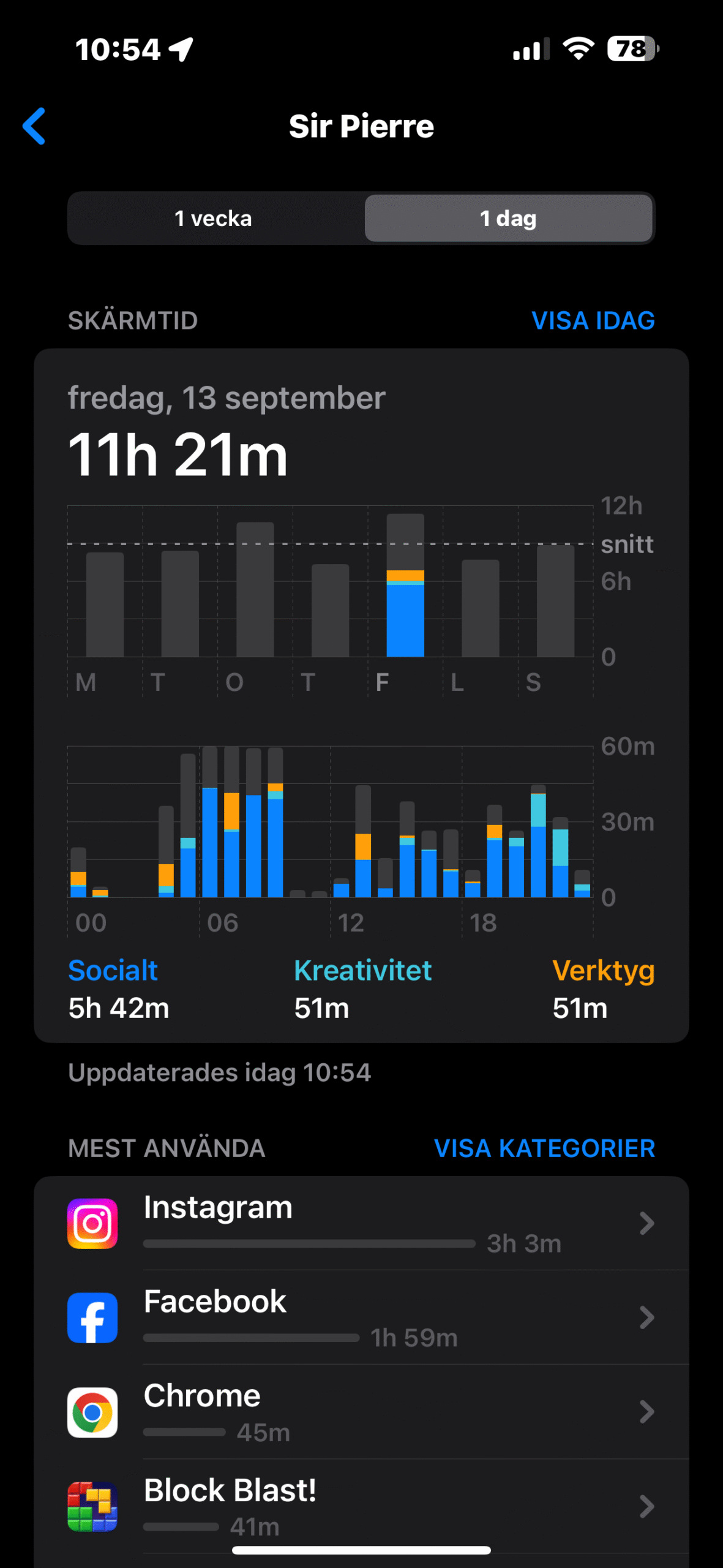The image size is (723, 1568).
Task: Open Chrome usage details
Action: click(361, 1412)
